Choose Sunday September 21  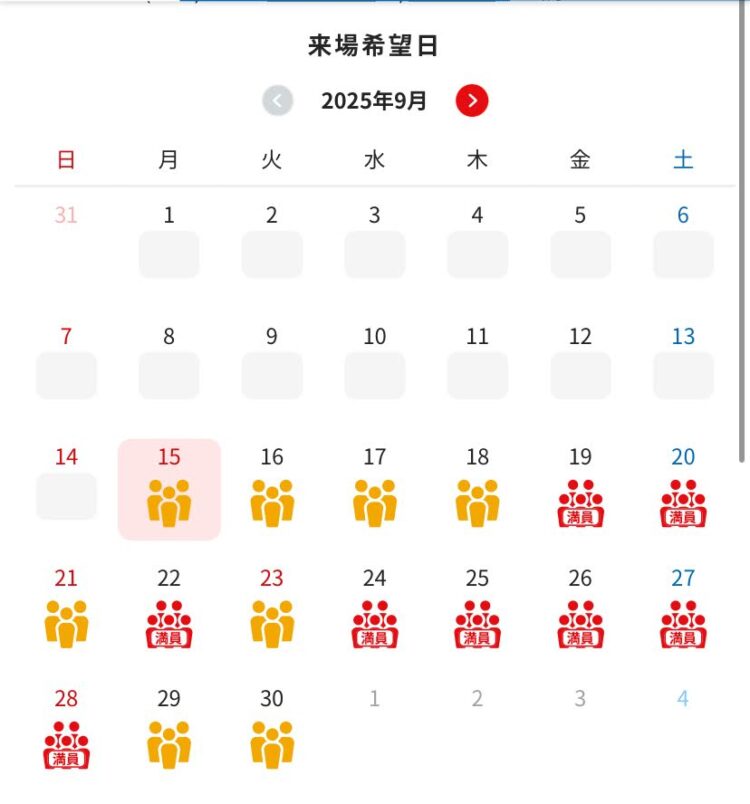tap(66, 611)
